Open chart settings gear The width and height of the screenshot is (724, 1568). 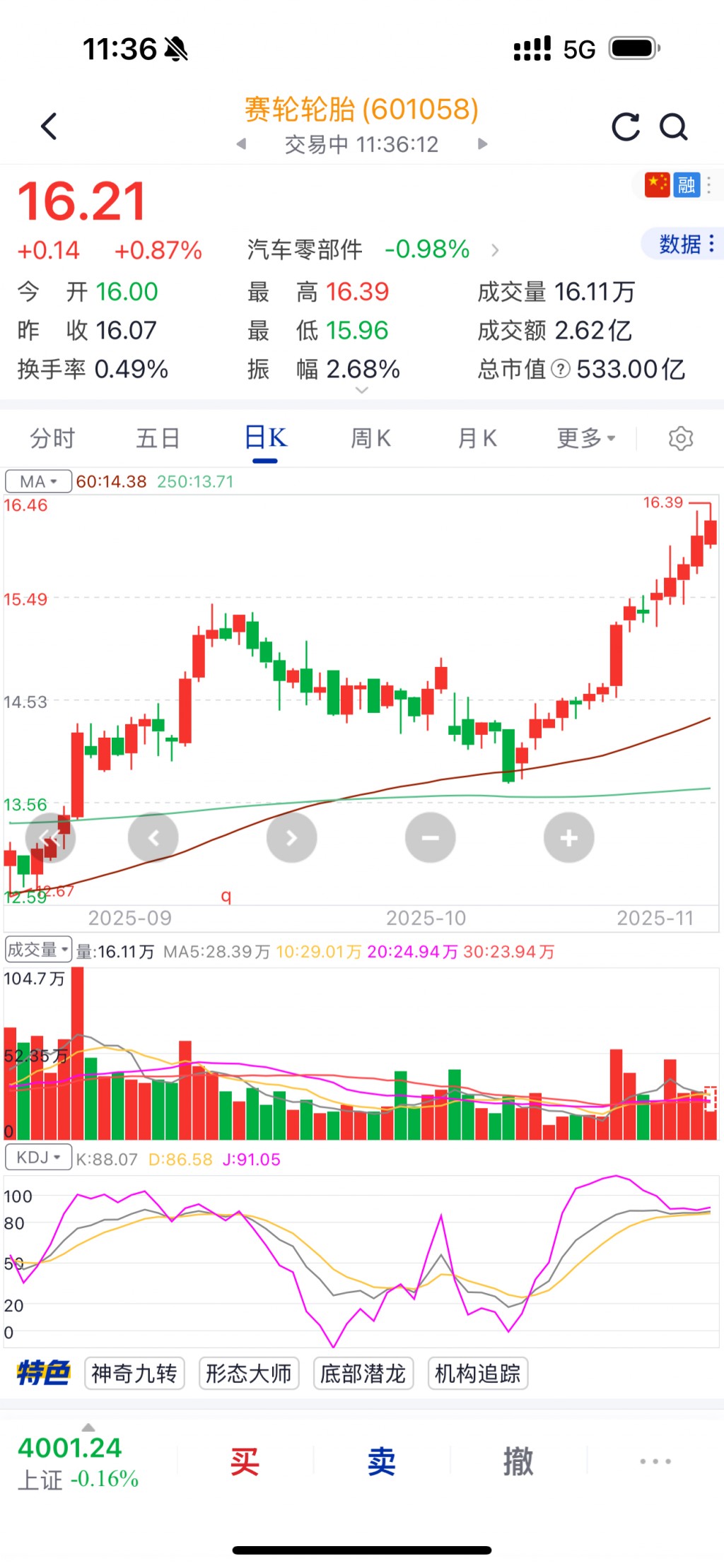(680, 438)
